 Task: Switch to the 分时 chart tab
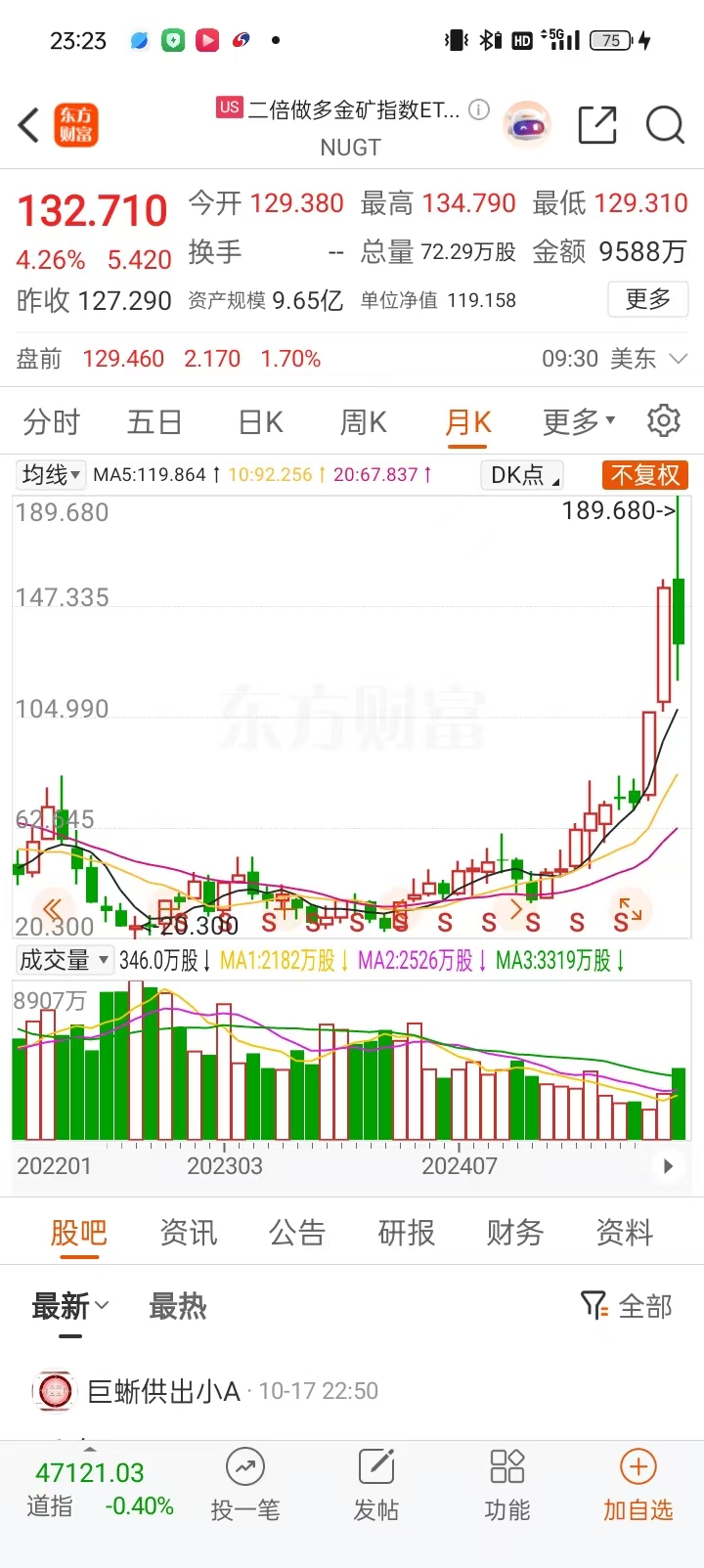52,422
